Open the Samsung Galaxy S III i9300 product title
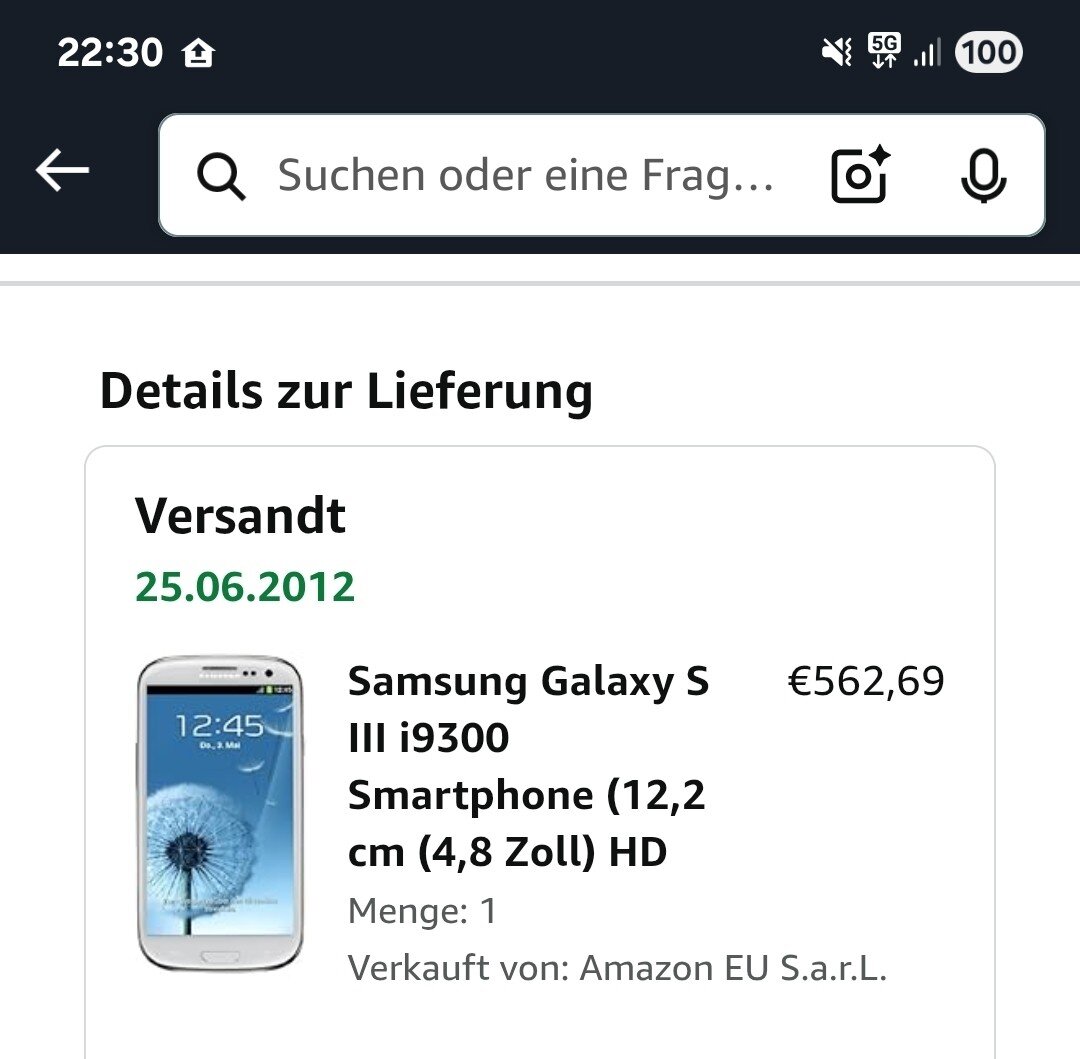The image size is (1080, 1059). (x=528, y=766)
